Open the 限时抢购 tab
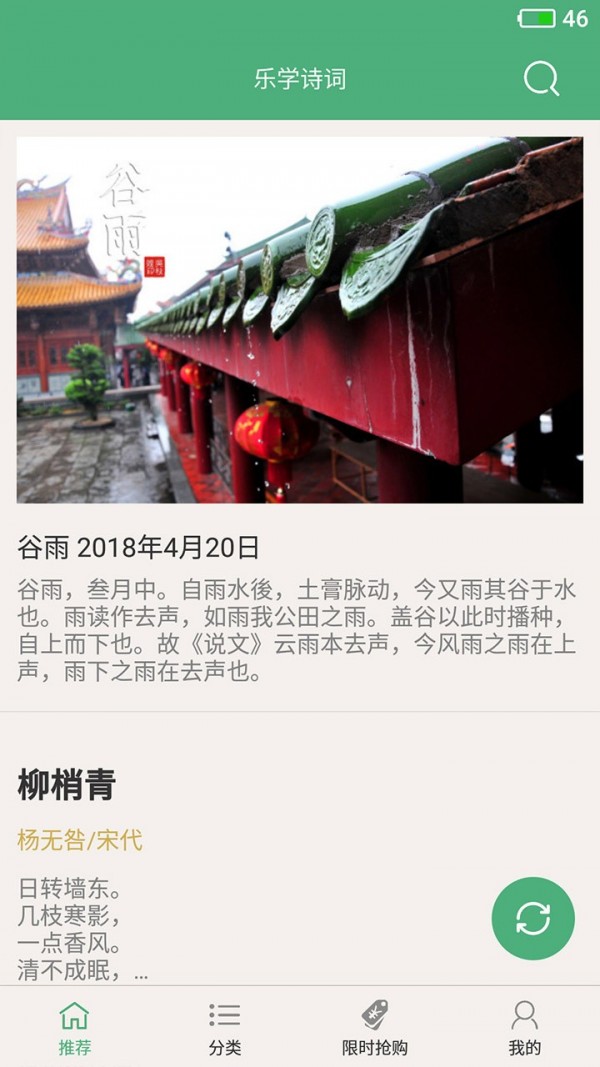The height and width of the screenshot is (1067, 600). point(375,1027)
